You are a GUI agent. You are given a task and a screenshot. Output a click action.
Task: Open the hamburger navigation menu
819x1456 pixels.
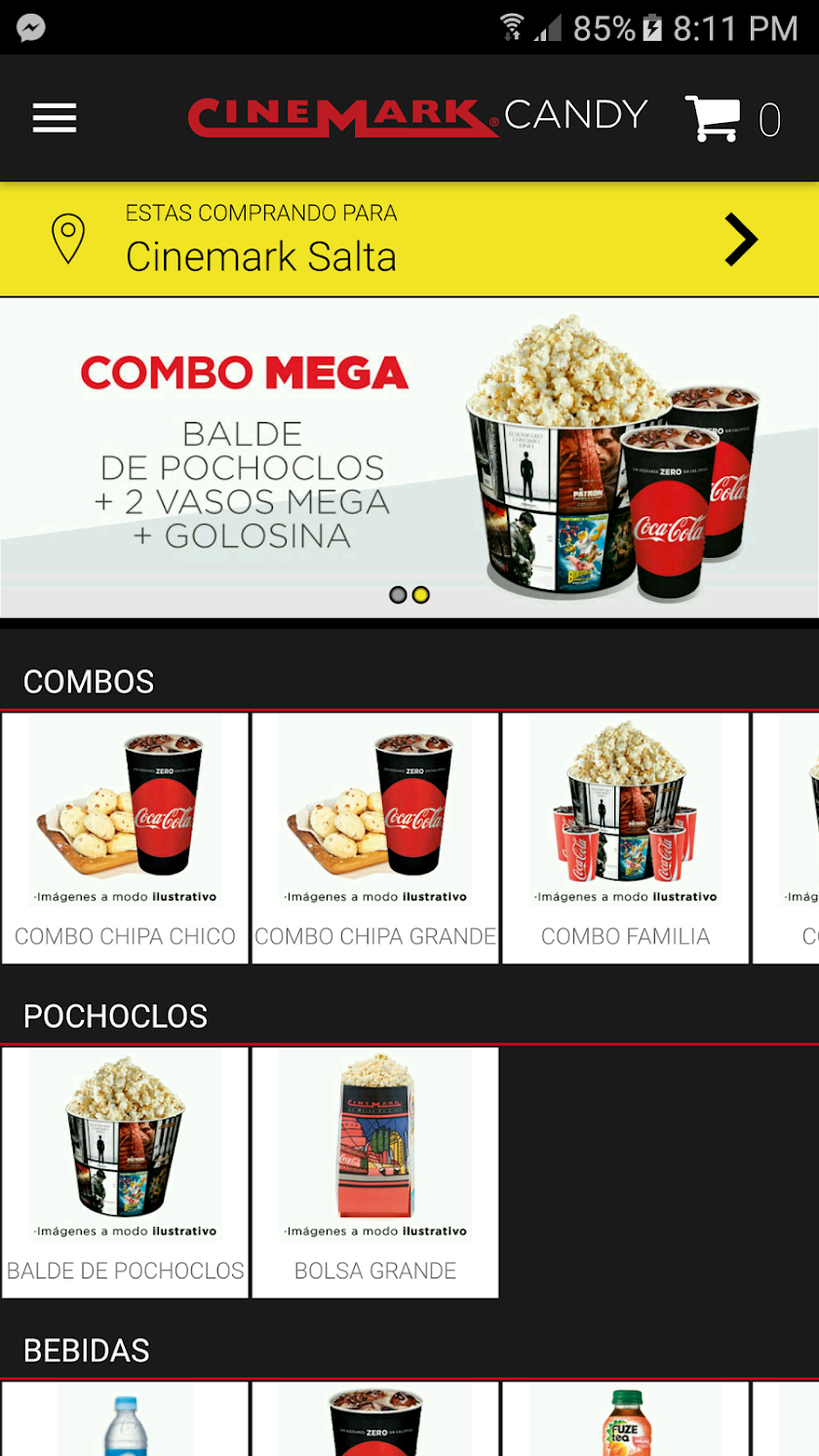54,118
